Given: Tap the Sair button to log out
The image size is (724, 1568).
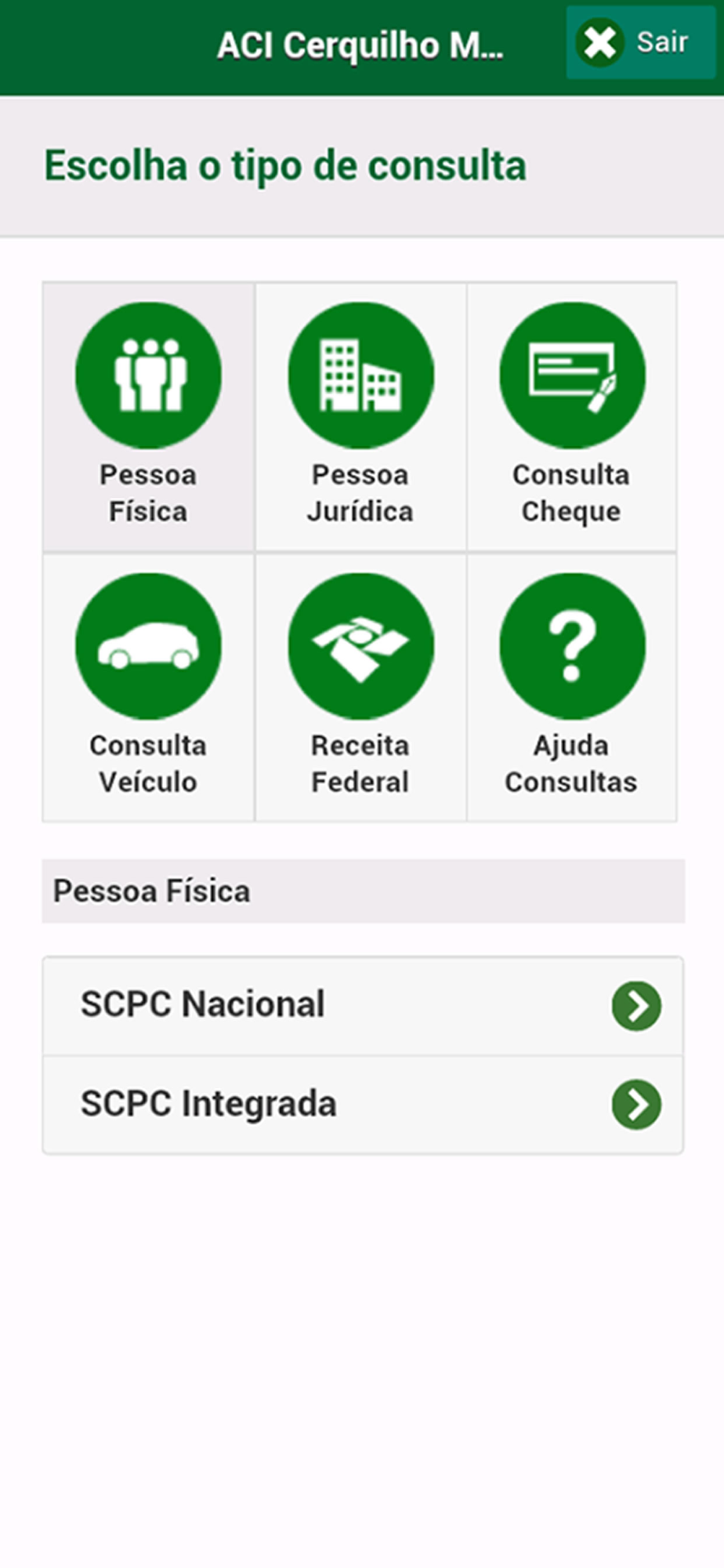Looking at the screenshot, I should pos(640,42).
